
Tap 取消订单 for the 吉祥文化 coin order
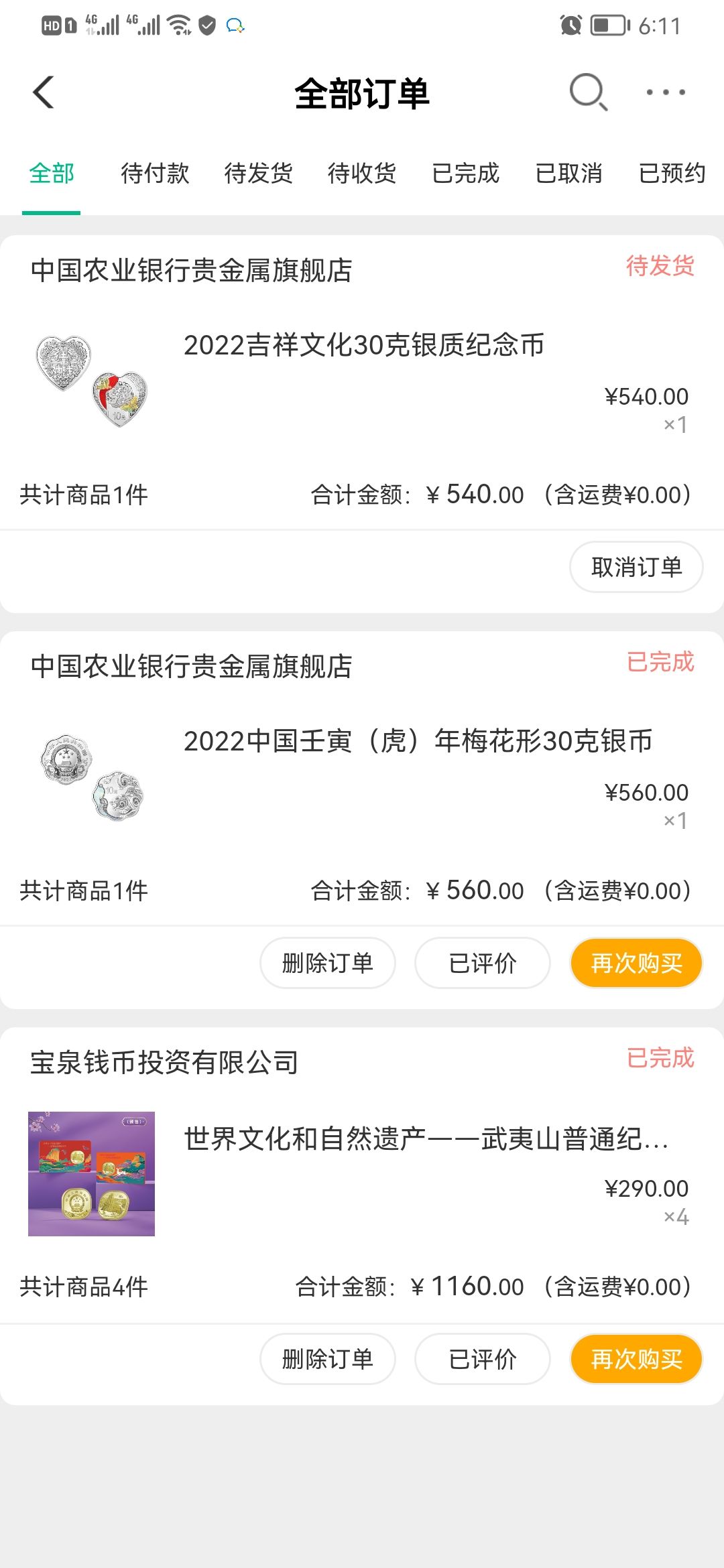tap(636, 567)
